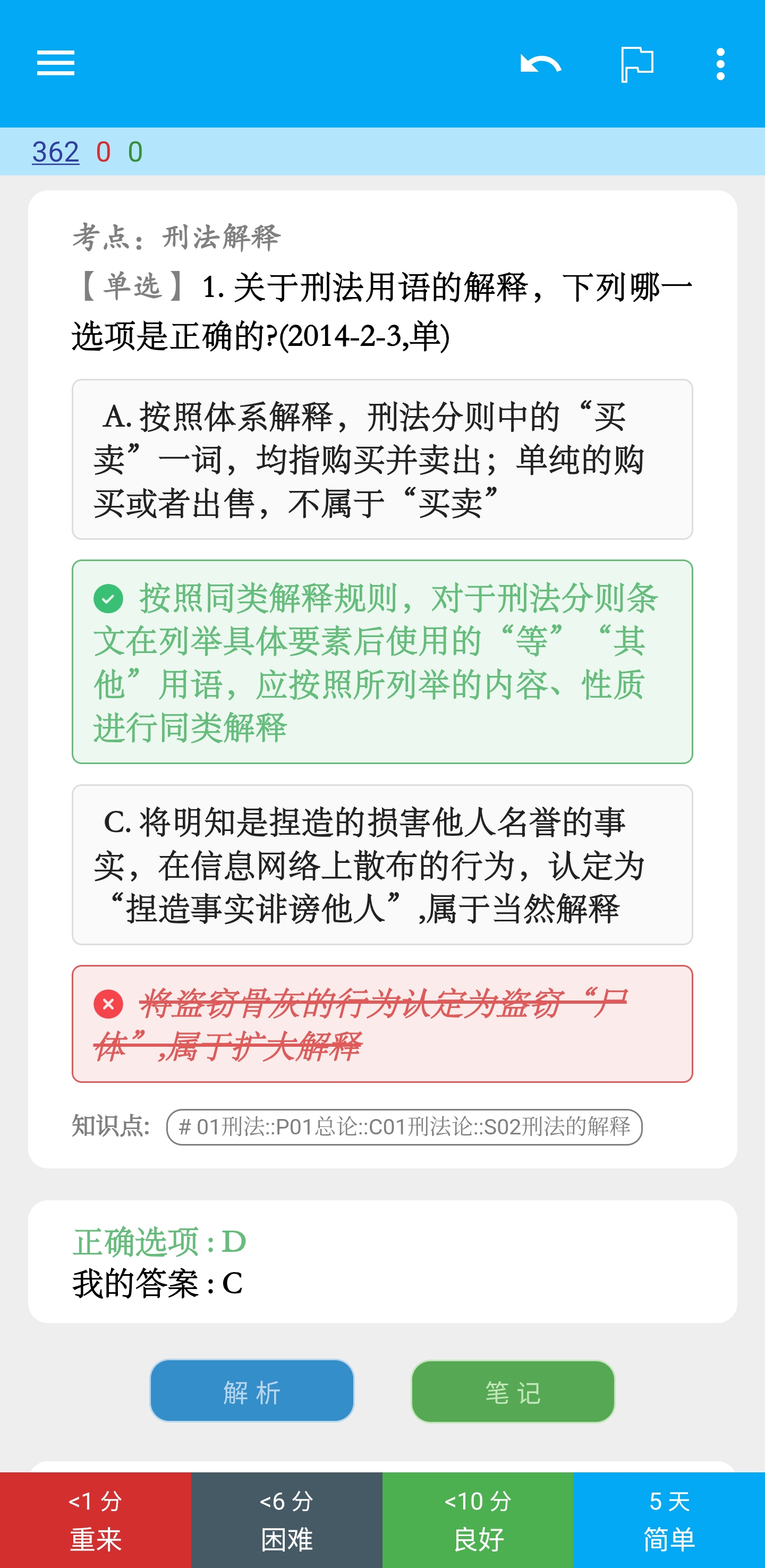Open the hamburger drawer menu

point(55,63)
